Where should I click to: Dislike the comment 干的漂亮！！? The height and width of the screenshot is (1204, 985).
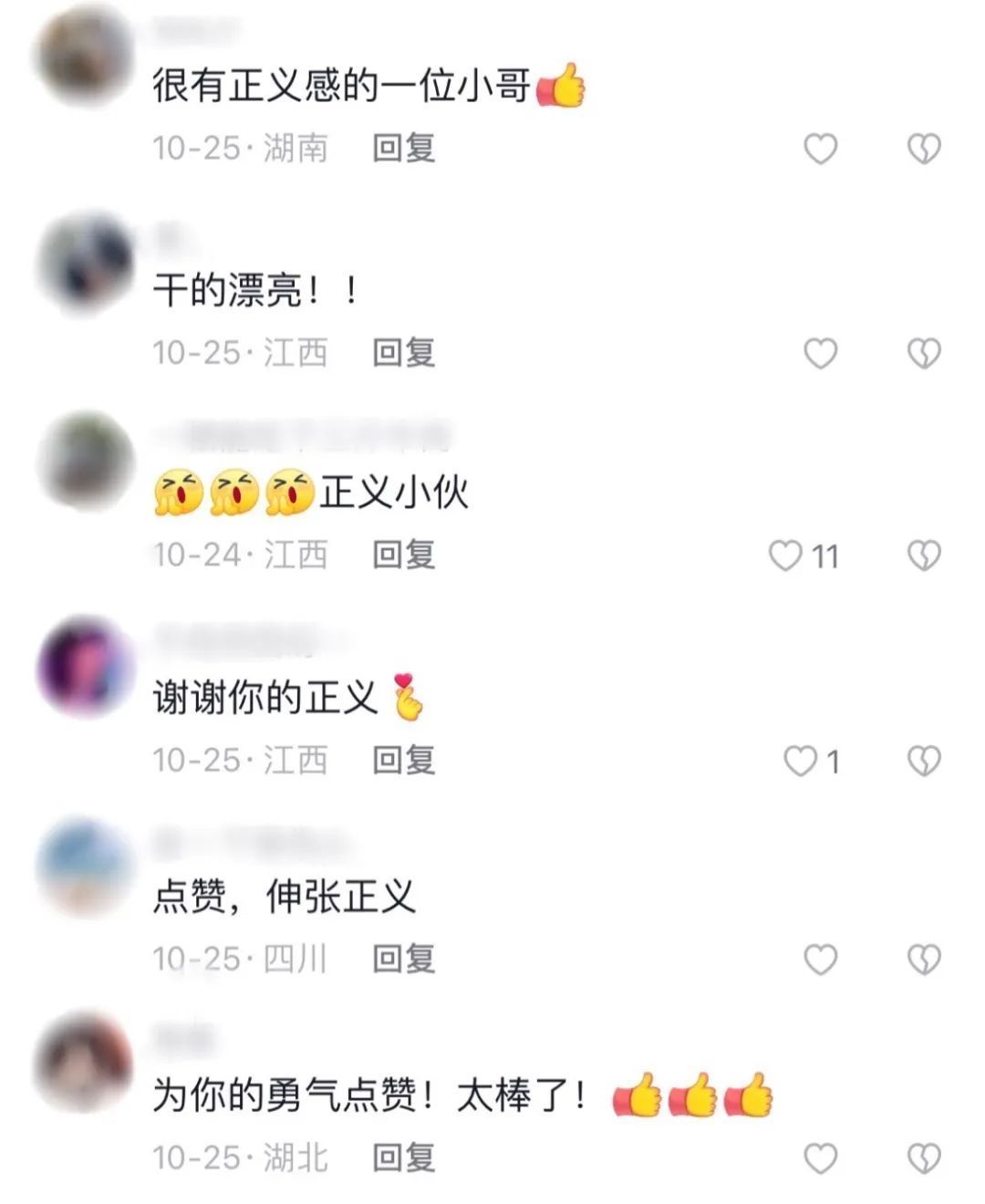pyautogui.click(x=924, y=353)
